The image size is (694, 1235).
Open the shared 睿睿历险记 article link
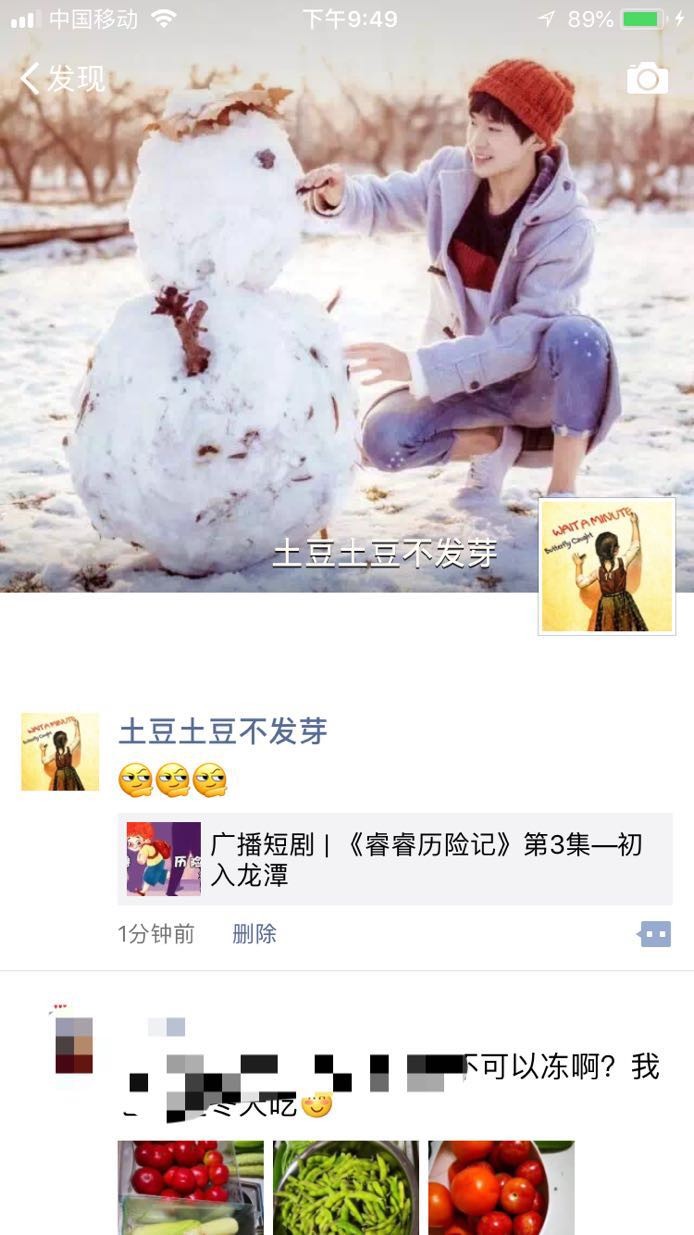[x=395, y=859]
